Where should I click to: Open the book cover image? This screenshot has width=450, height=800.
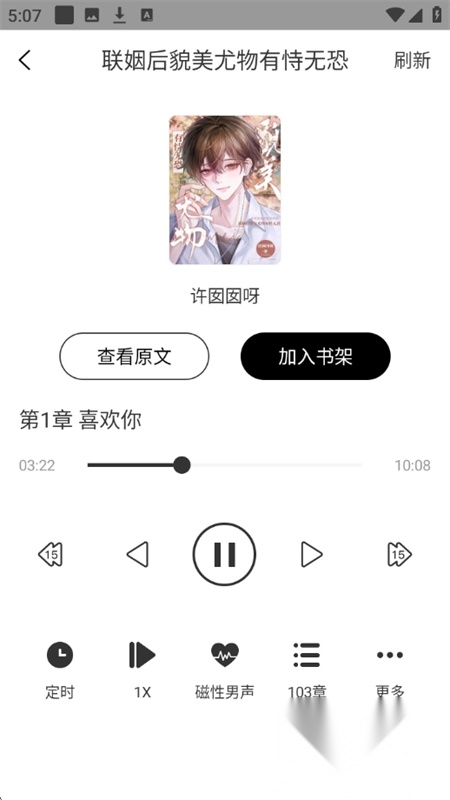pos(224,190)
